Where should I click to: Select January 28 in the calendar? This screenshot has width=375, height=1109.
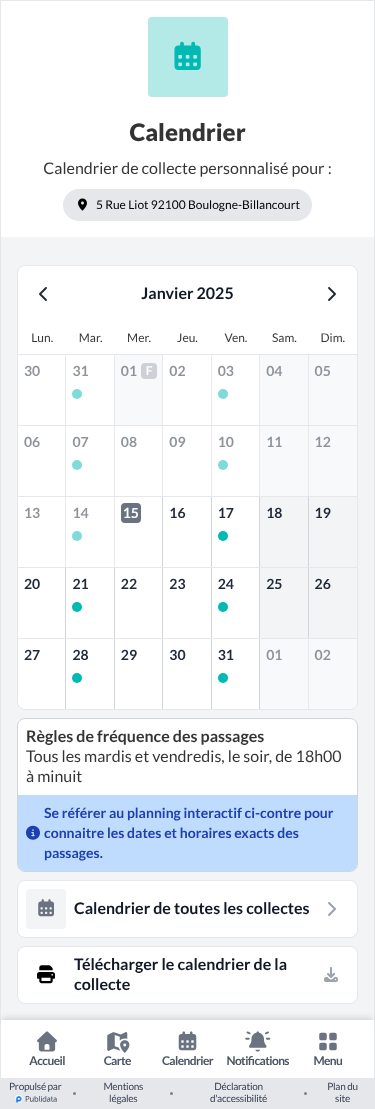90,673
